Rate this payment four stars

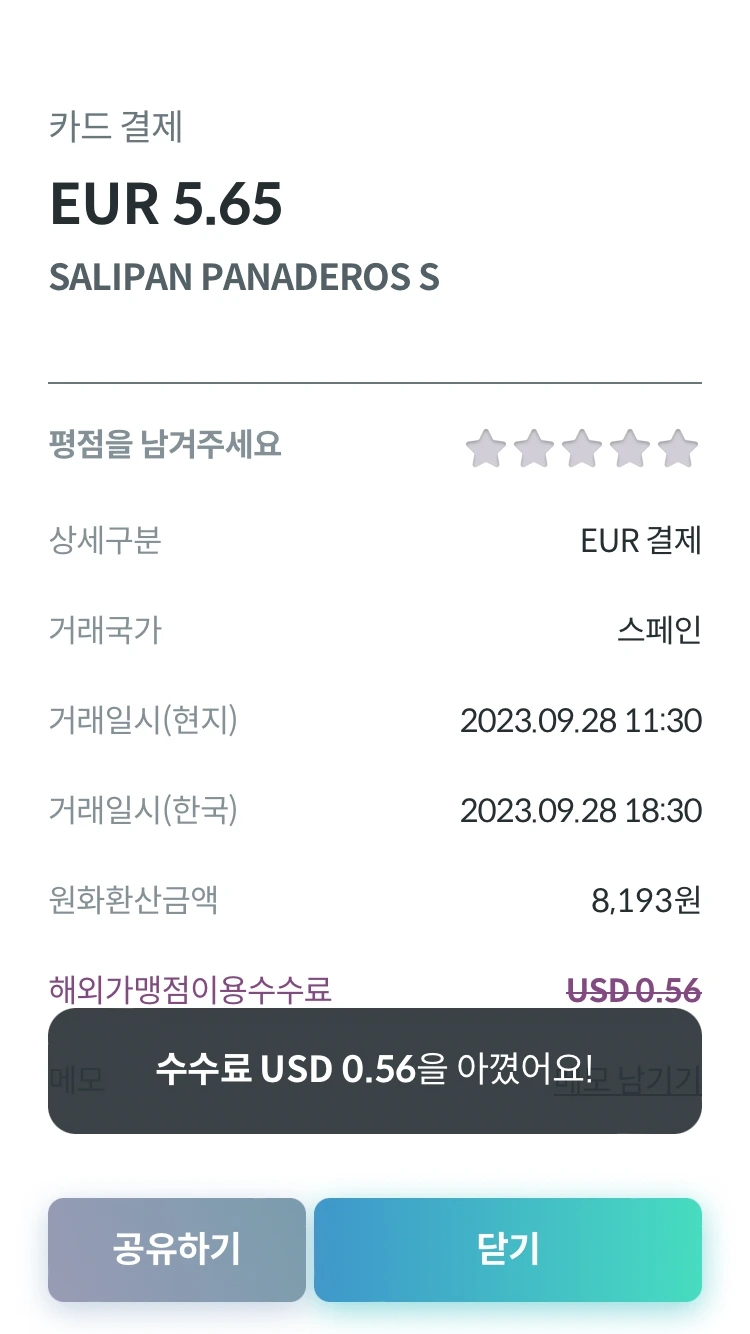tap(630, 448)
